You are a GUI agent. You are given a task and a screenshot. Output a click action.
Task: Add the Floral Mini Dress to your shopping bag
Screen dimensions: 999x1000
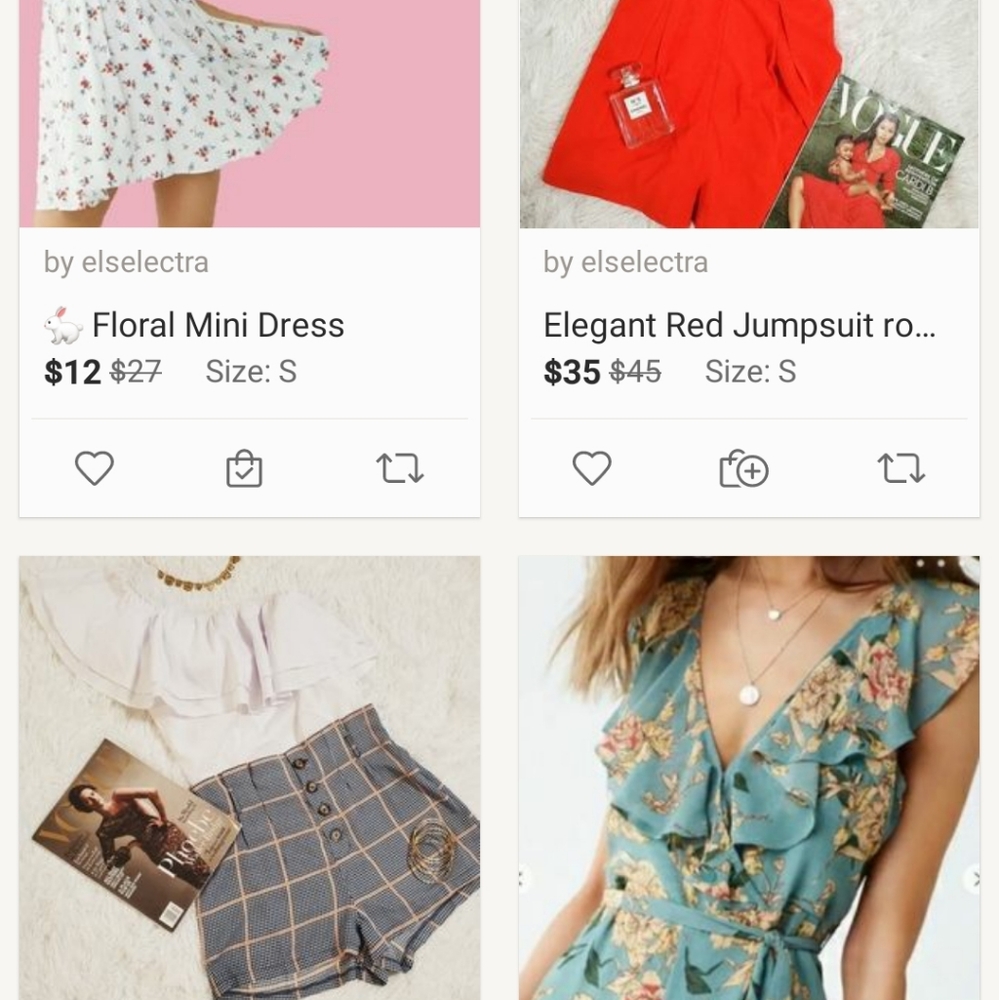pyautogui.click(x=243, y=467)
